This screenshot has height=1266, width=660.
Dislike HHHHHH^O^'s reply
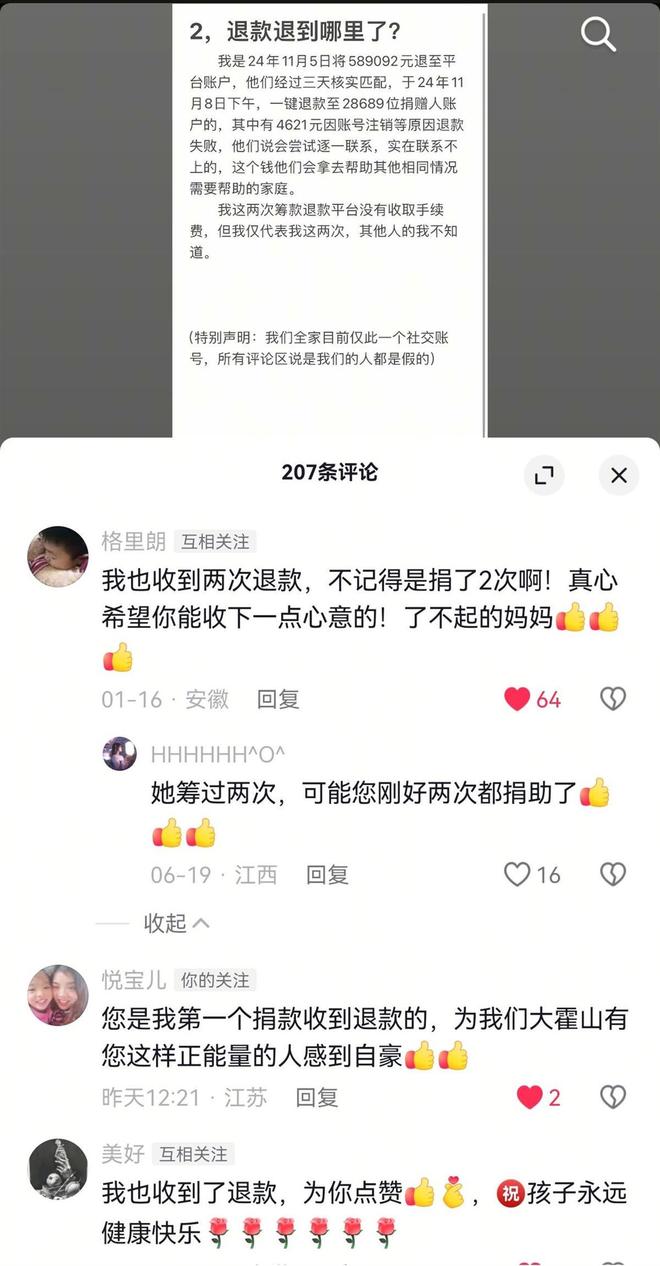(x=612, y=875)
